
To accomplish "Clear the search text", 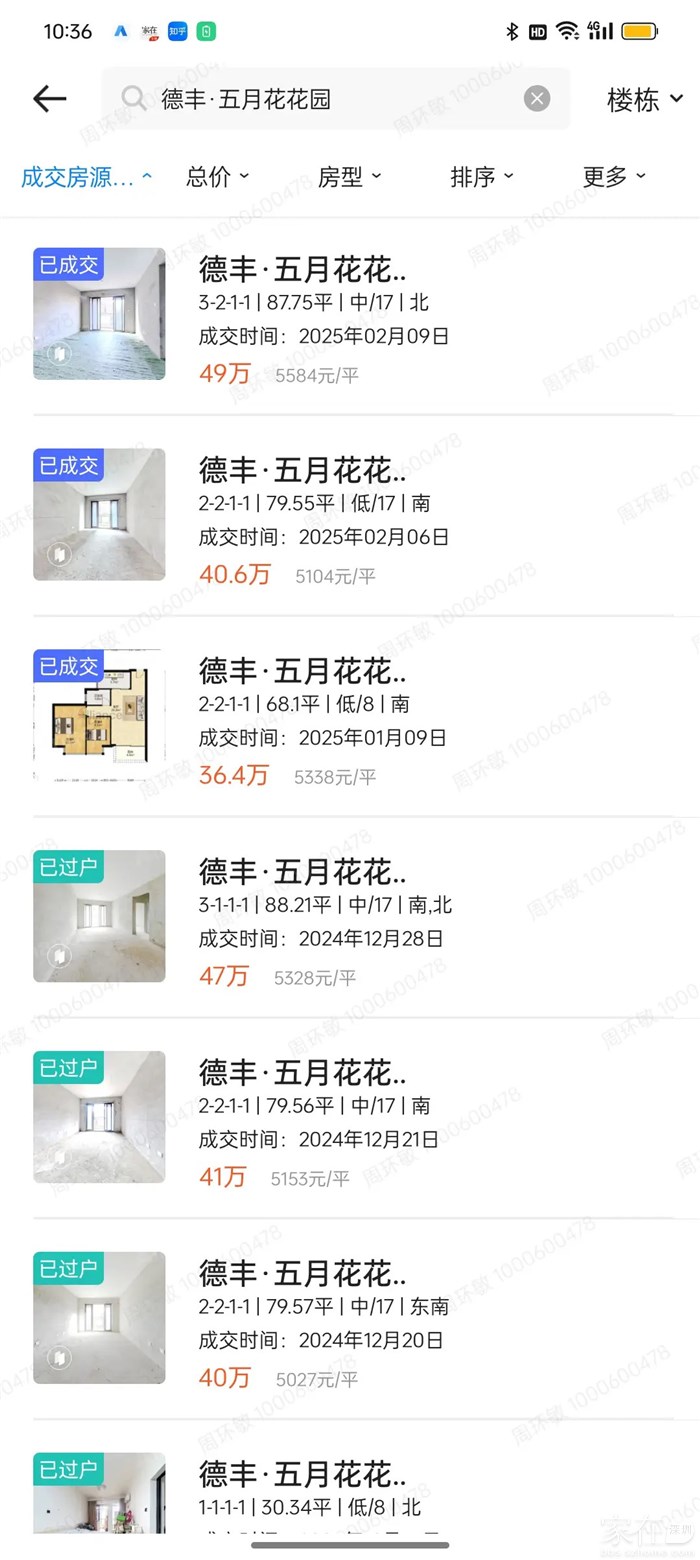I will click(537, 98).
